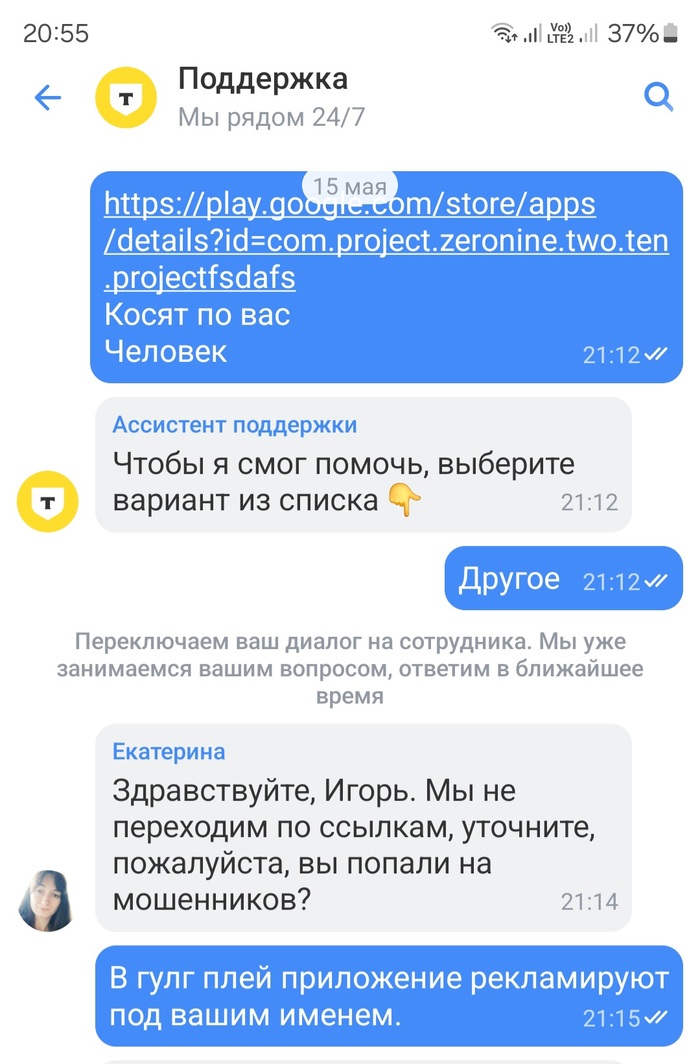Open the Google Play link in message

386,241
